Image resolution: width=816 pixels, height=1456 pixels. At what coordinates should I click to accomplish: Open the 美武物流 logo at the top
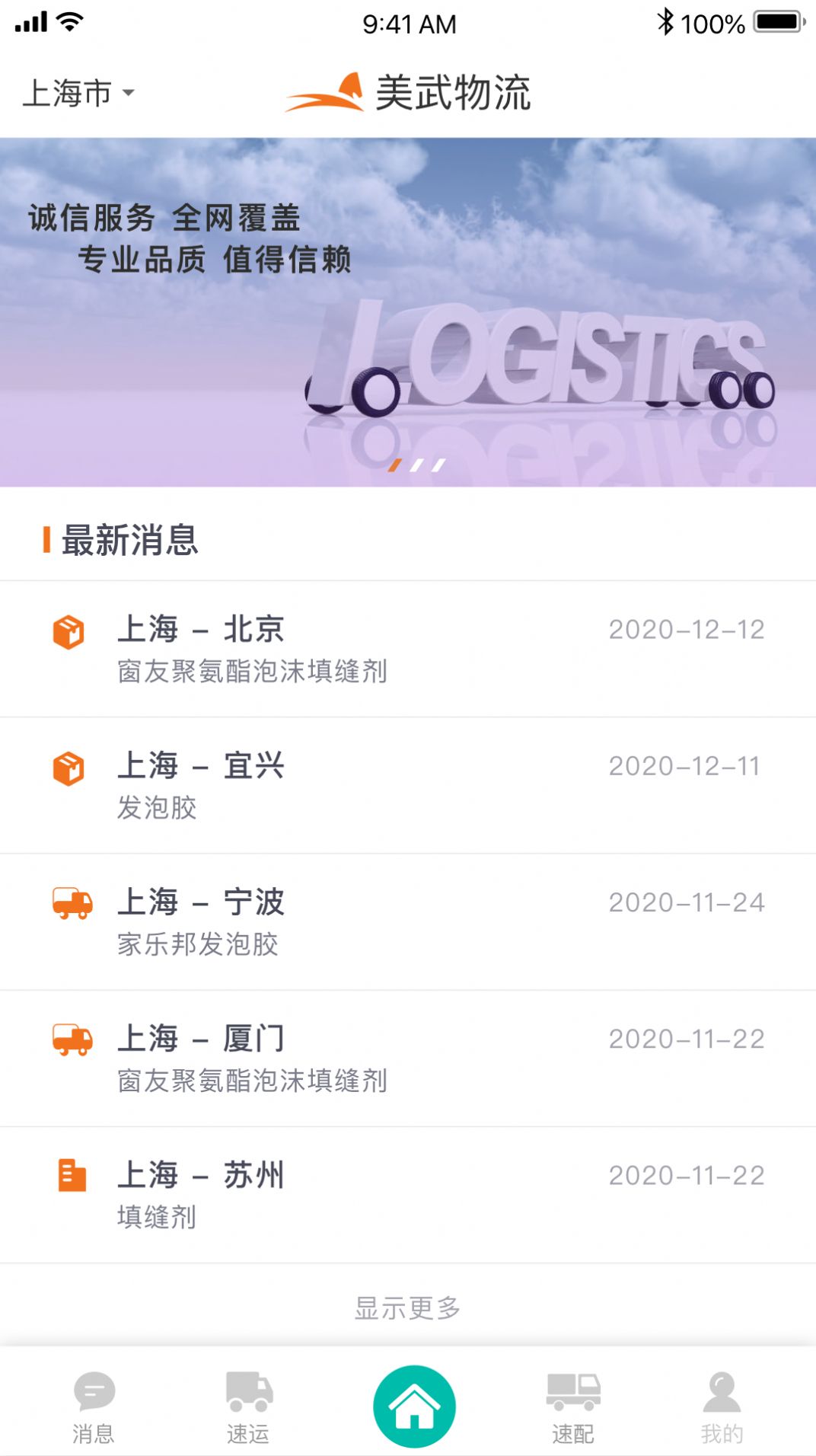point(408,93)
